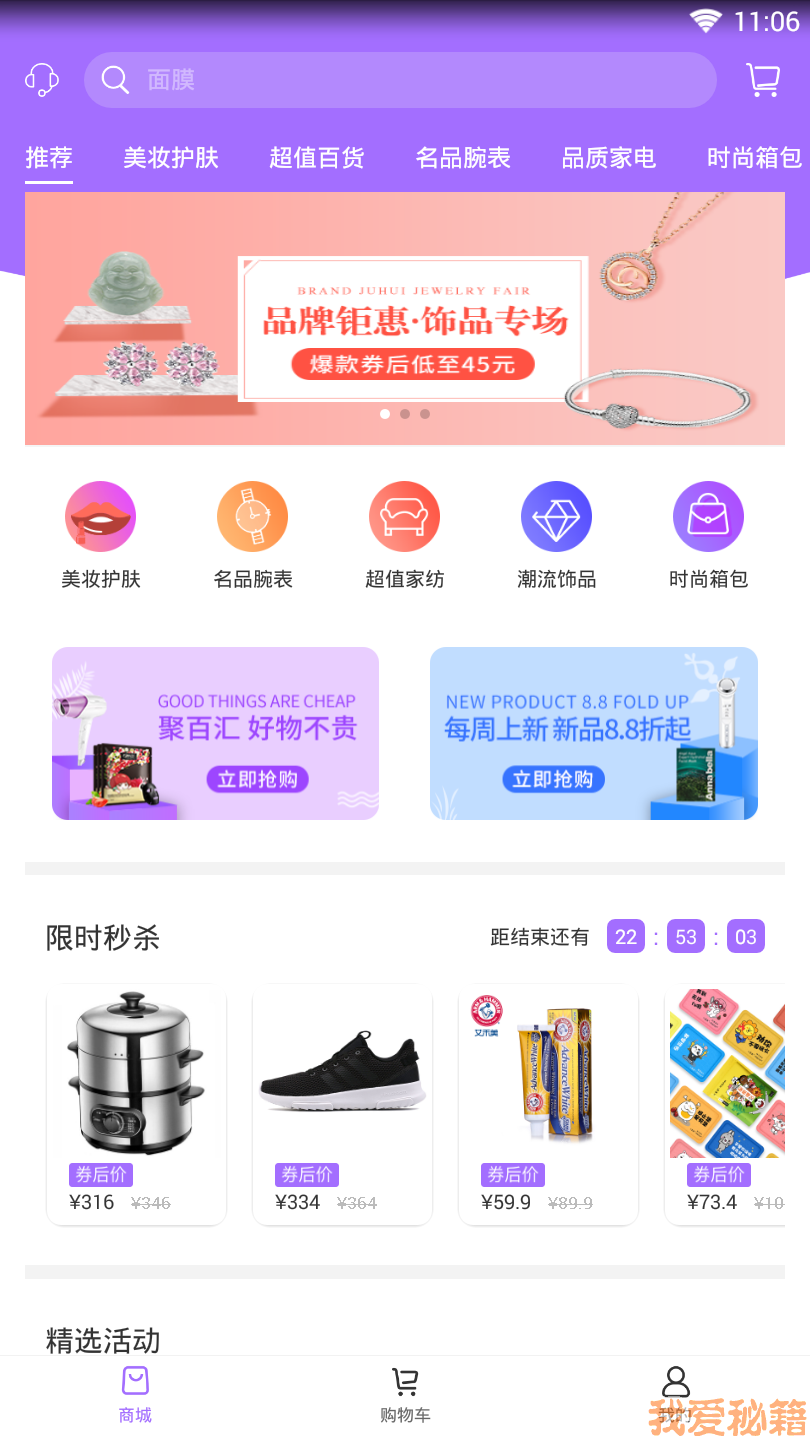Switch to the 超值百货 top tab
The width and height of the screenshot is (810, 1440).
(317, 158)
